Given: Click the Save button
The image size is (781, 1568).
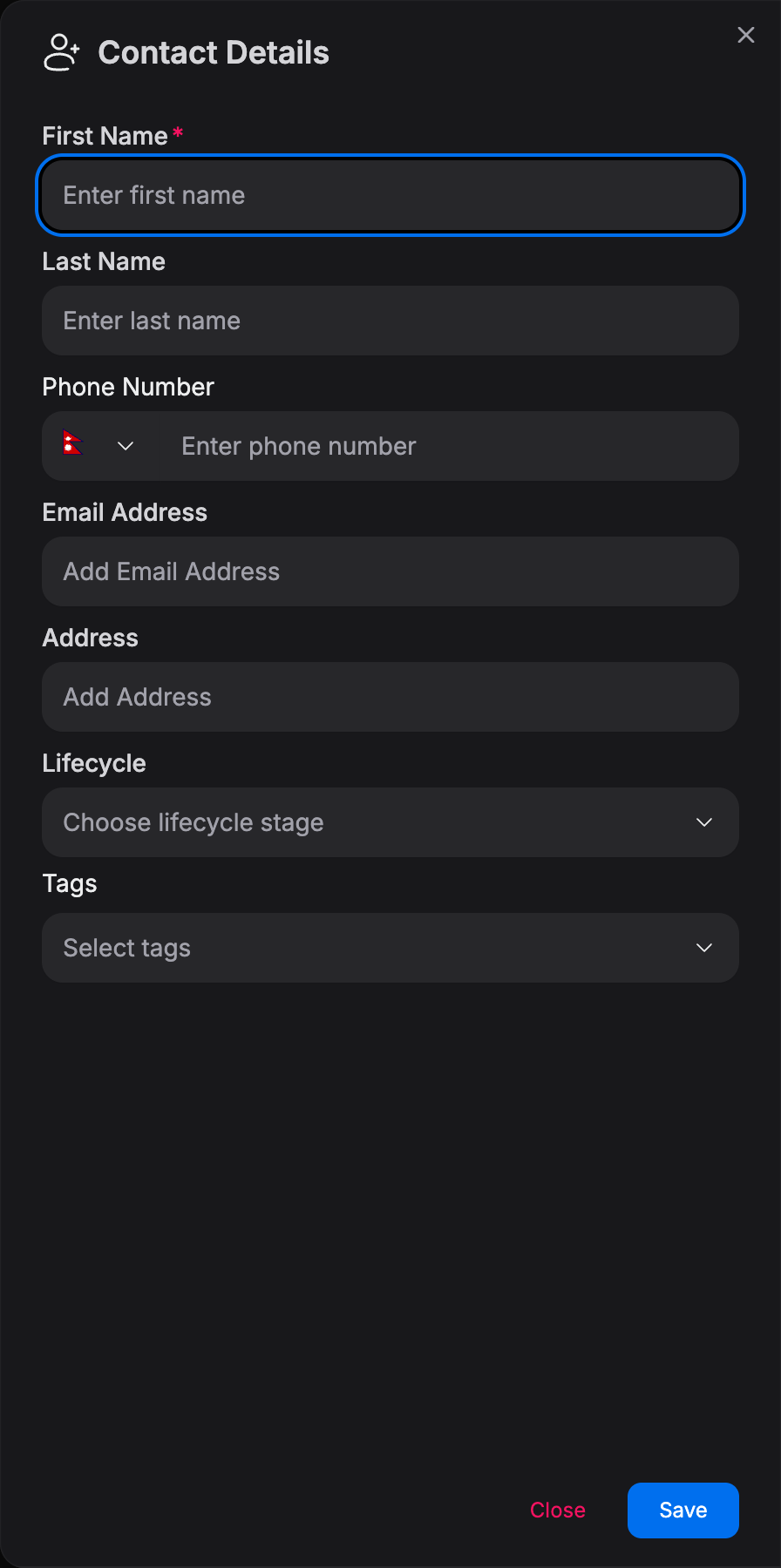Looking at the screenshot, I should coord(683,1510).
